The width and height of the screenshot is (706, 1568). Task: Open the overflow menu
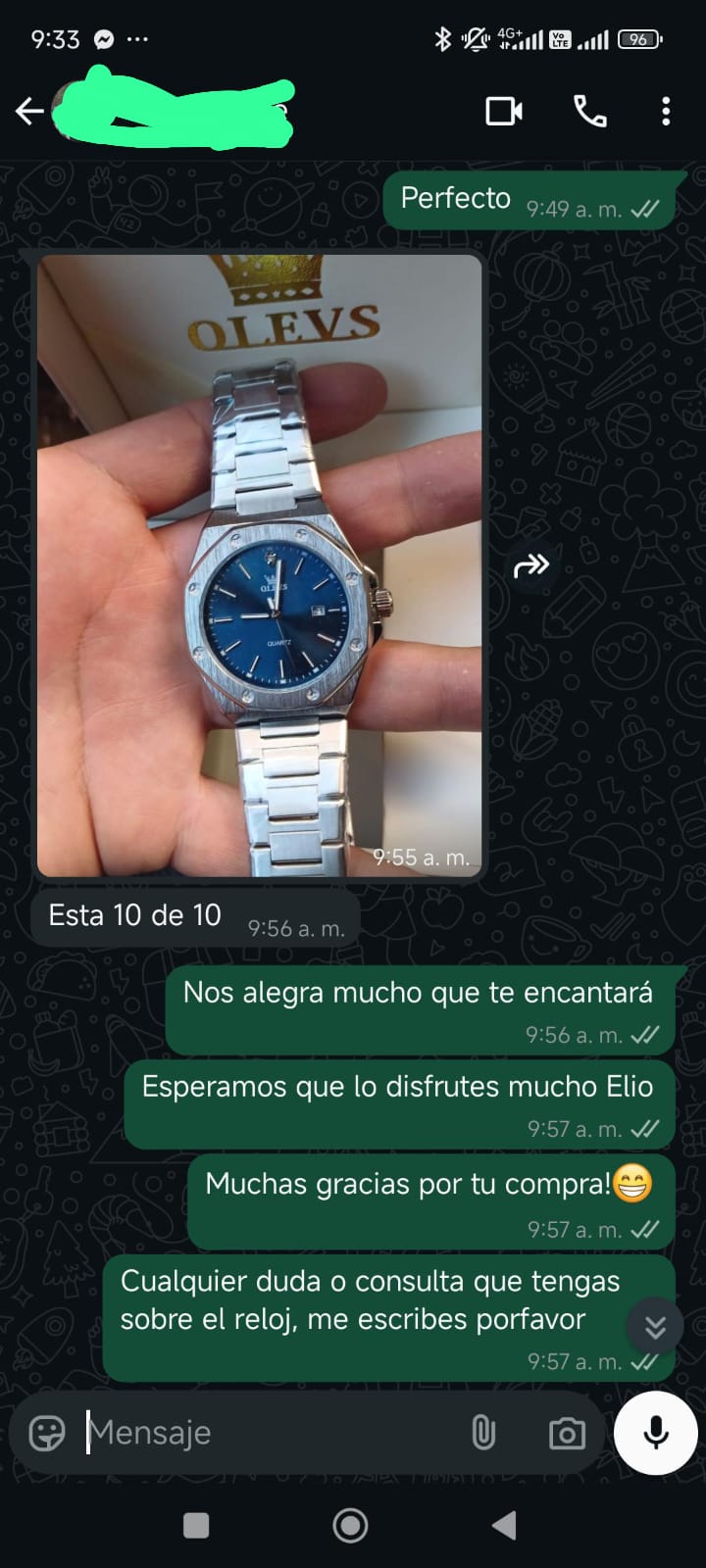coord(666,112)
